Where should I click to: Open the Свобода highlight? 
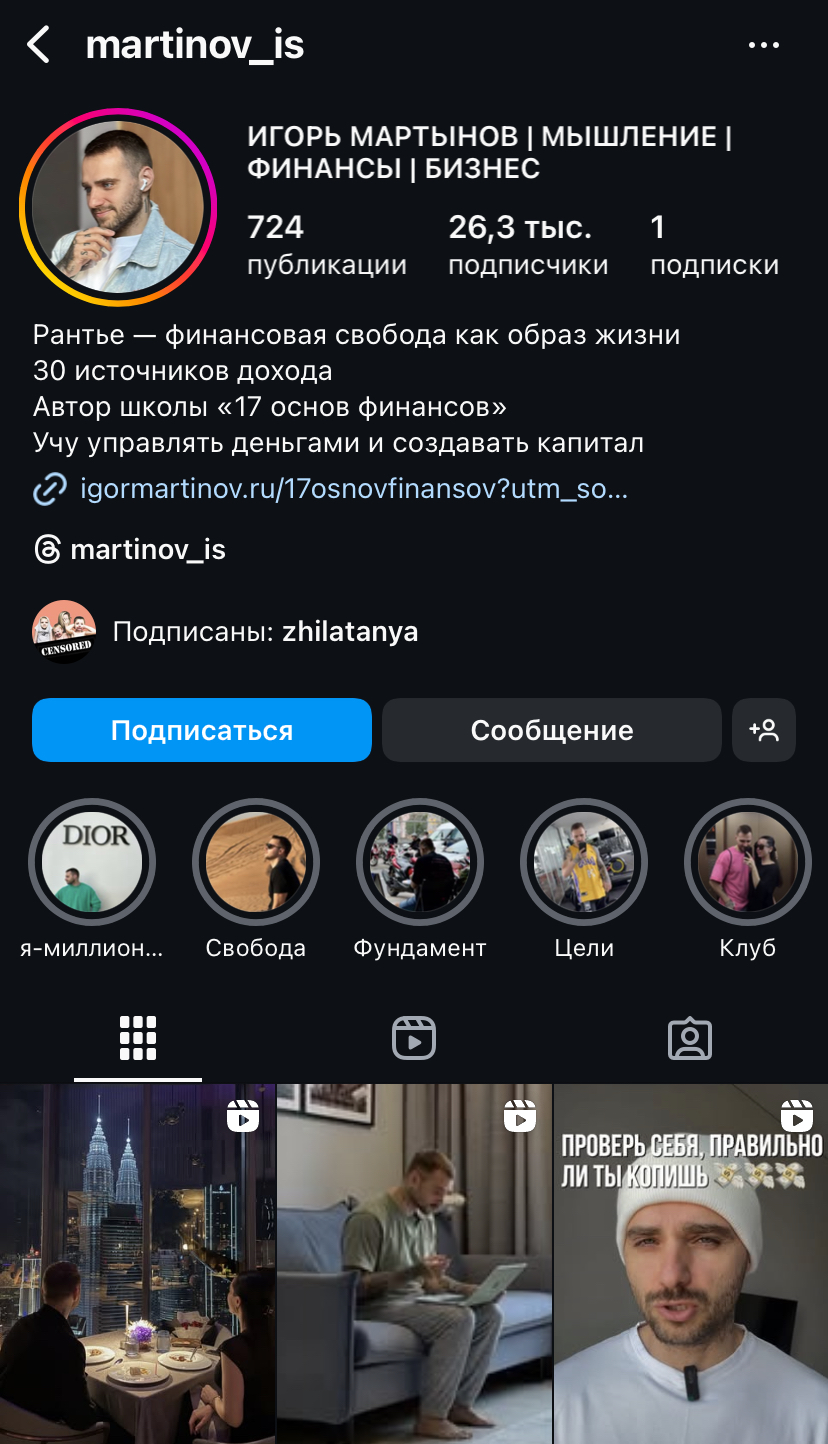pos(256,862)
